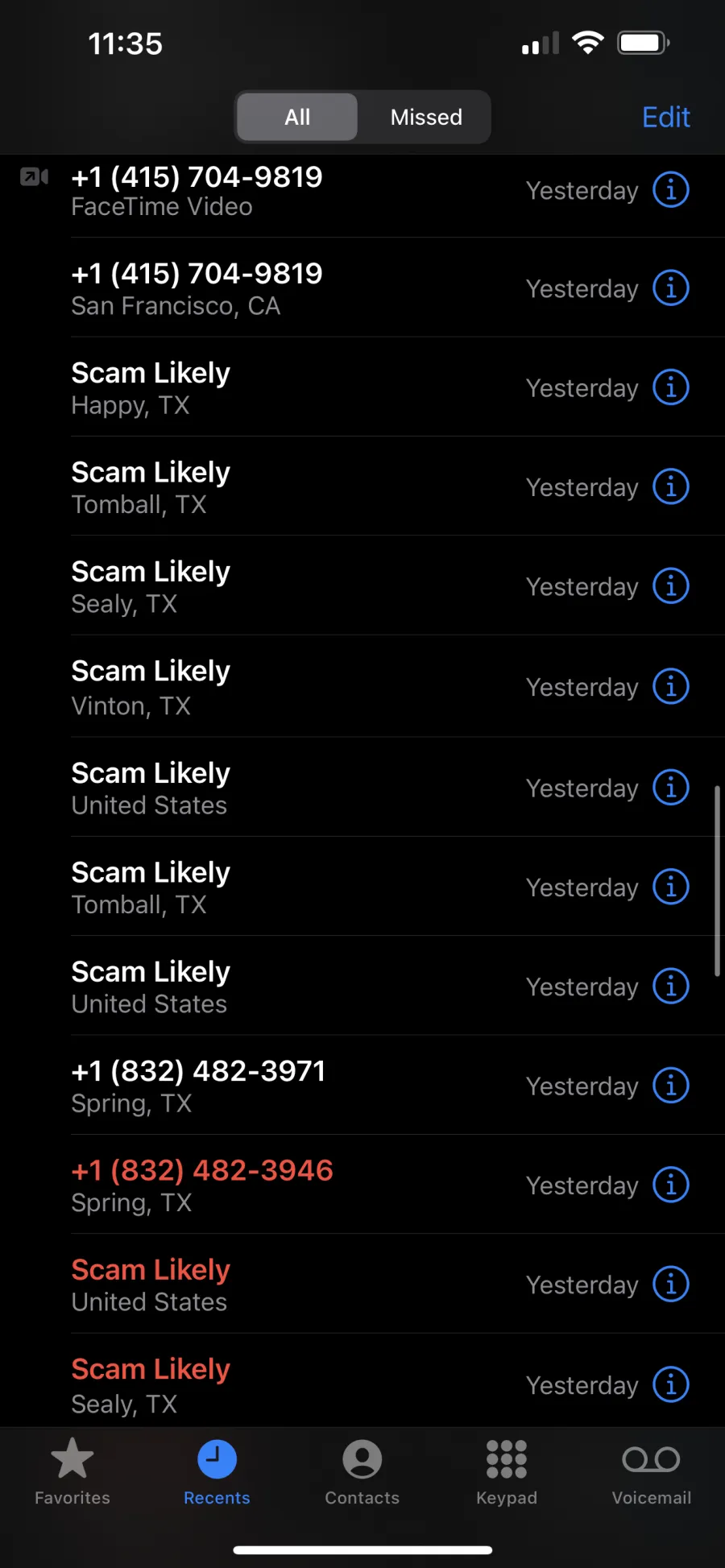Go to the Contacts tab
725x1568 pixels.
click(x=362, y=1472)
